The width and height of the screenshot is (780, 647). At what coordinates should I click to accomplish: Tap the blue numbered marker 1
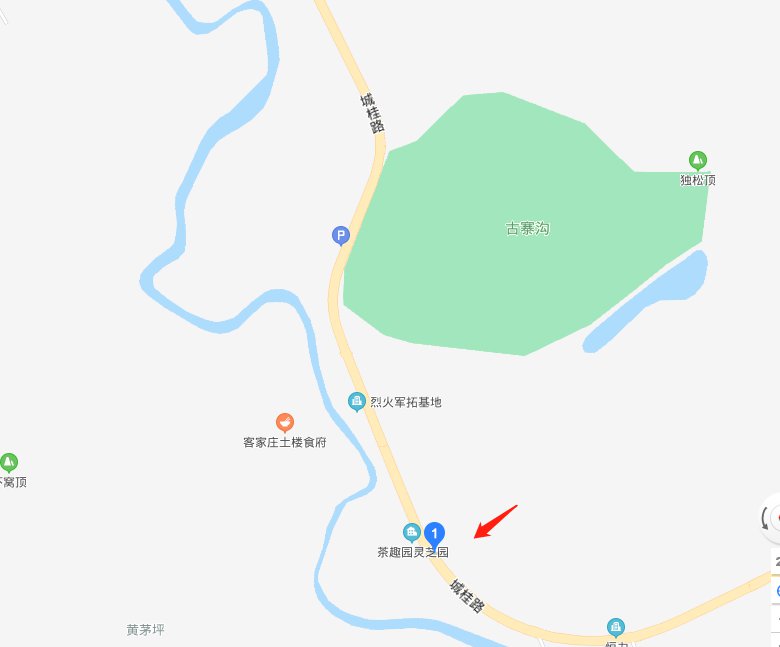click(x=435, y=534)
